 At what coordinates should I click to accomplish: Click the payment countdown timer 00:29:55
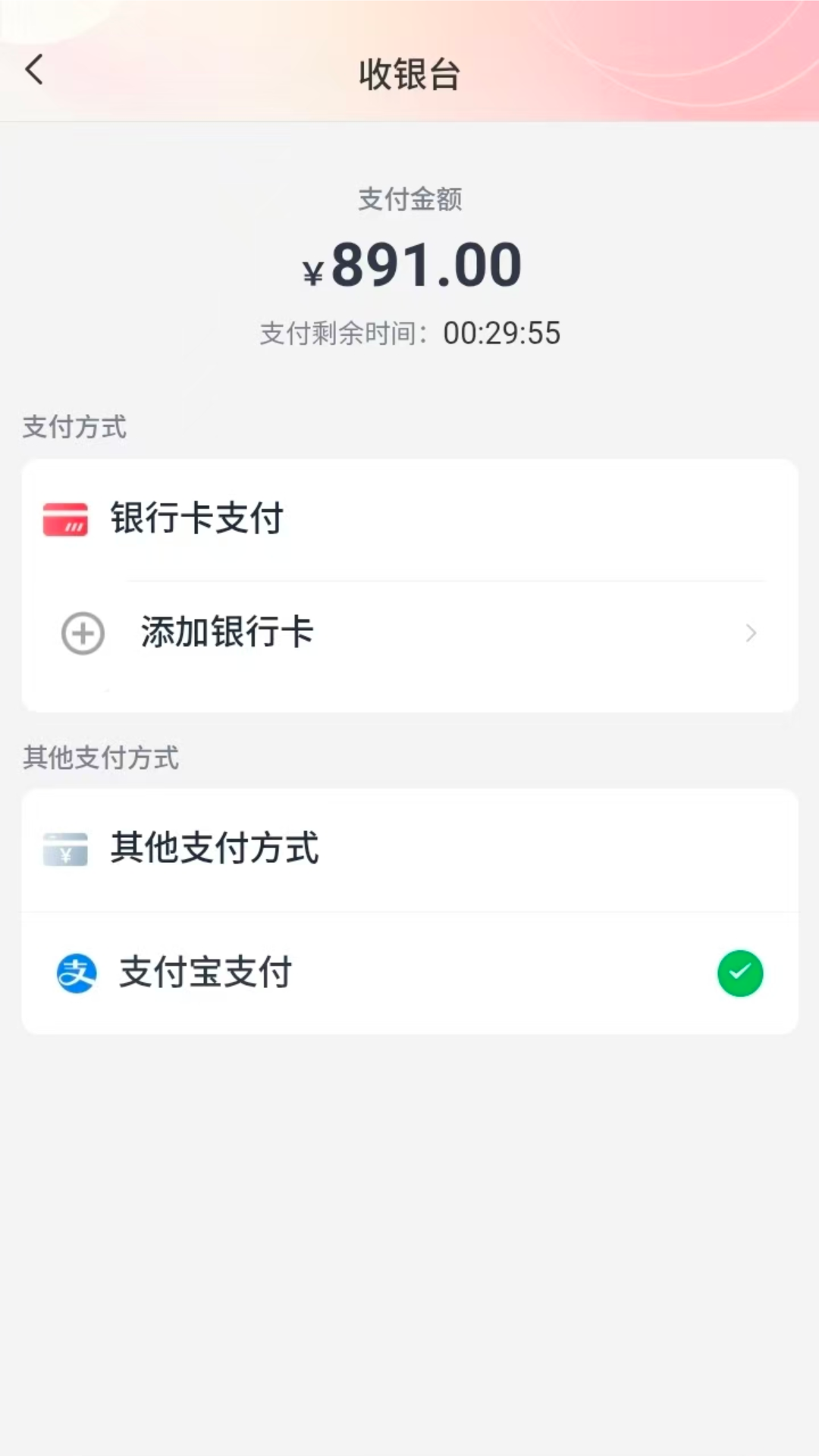pos(503,333)
